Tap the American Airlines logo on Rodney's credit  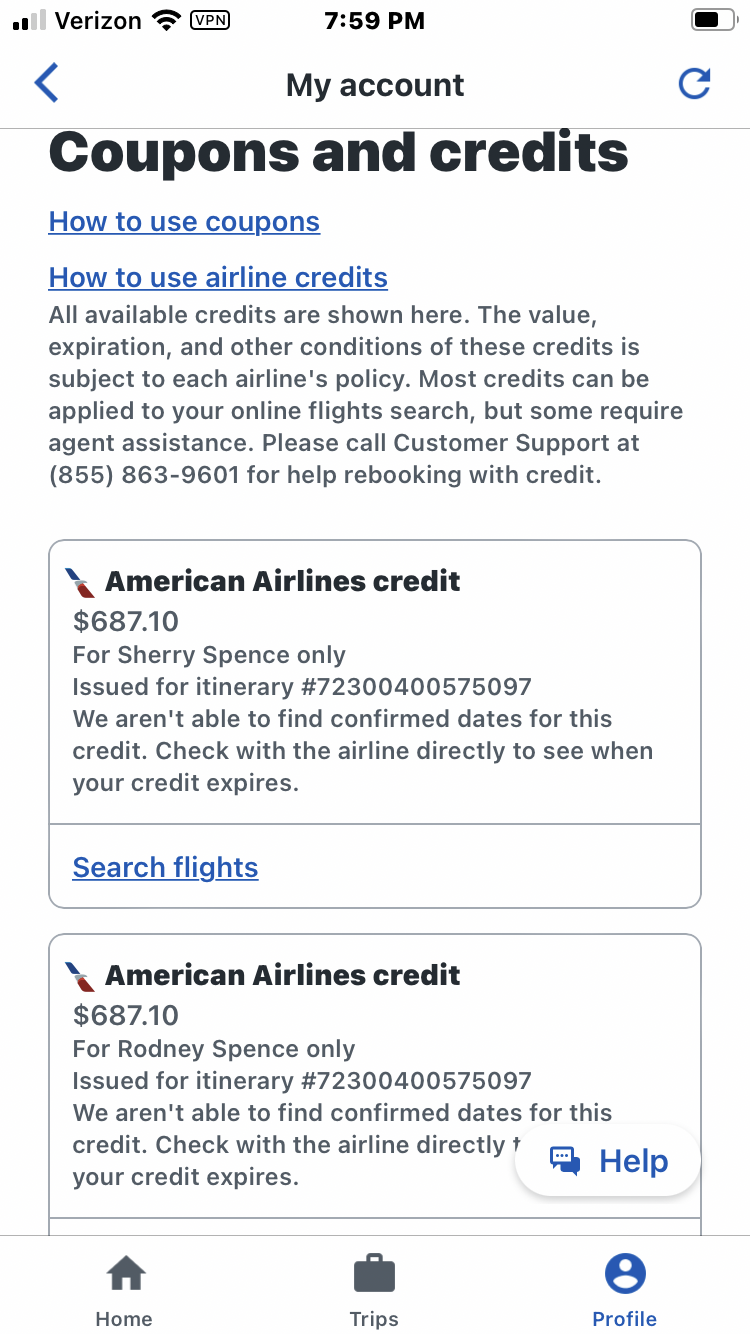click(x=81, y=974)
